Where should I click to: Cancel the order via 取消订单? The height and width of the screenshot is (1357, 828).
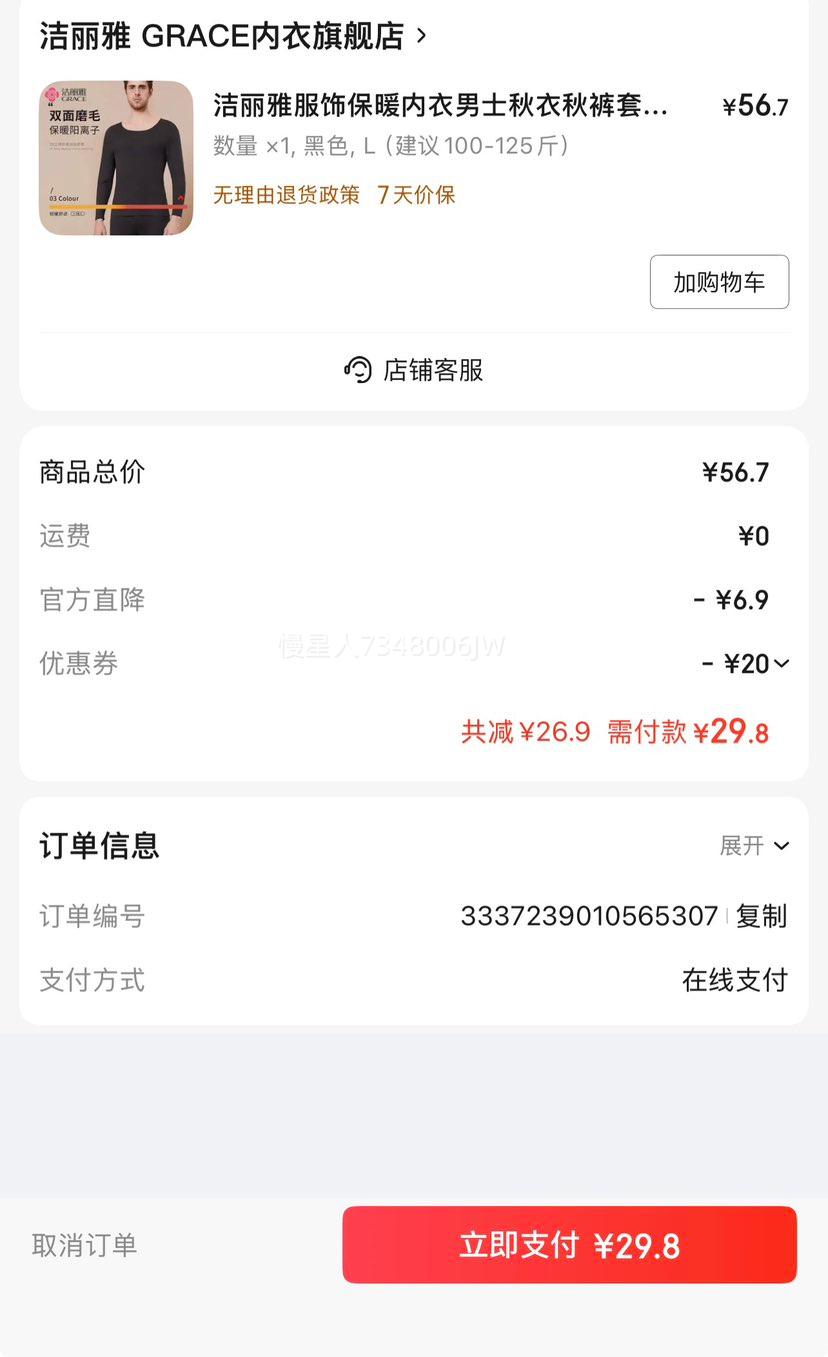(x=85, y=1245)
